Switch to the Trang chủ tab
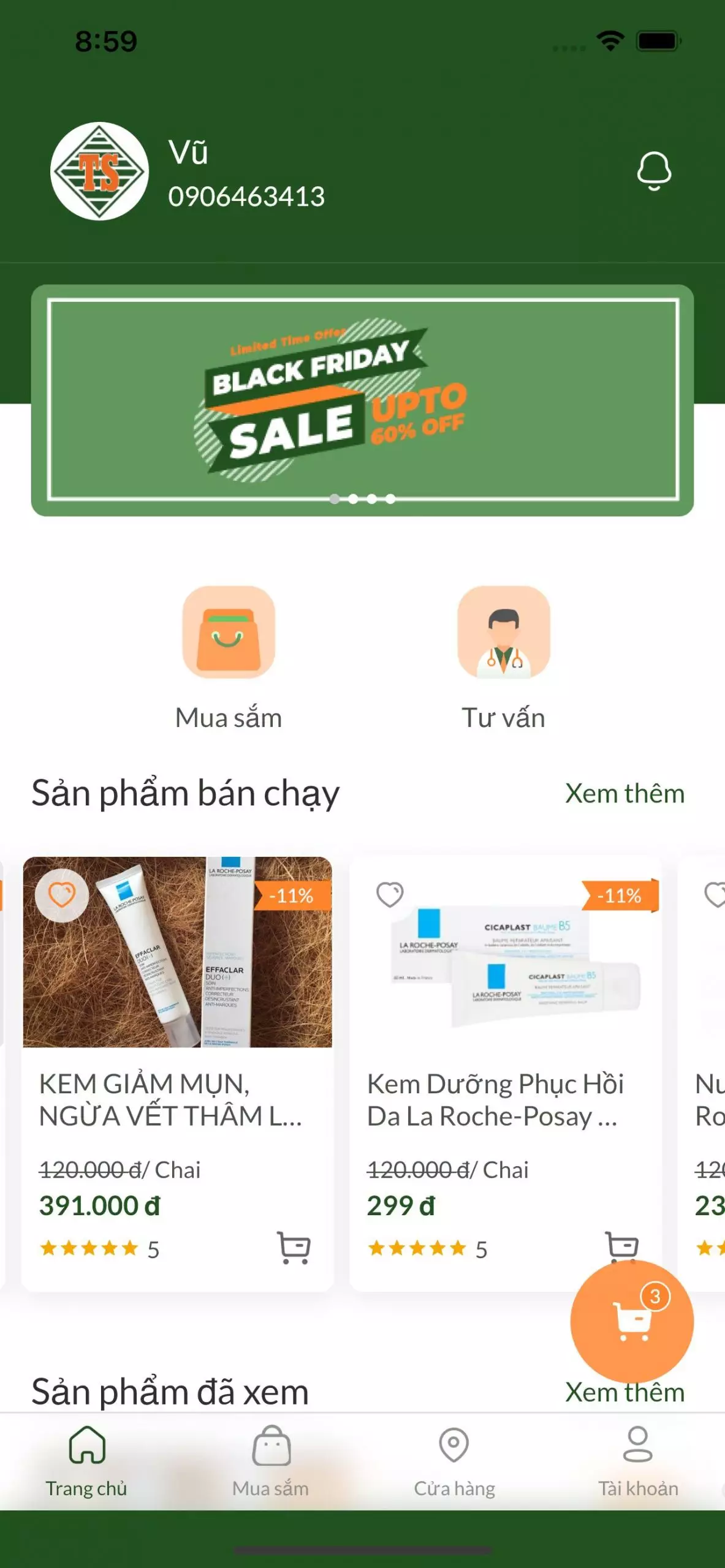The width and height of the screenshot is (725, 1568). [x=86, y=1461]
